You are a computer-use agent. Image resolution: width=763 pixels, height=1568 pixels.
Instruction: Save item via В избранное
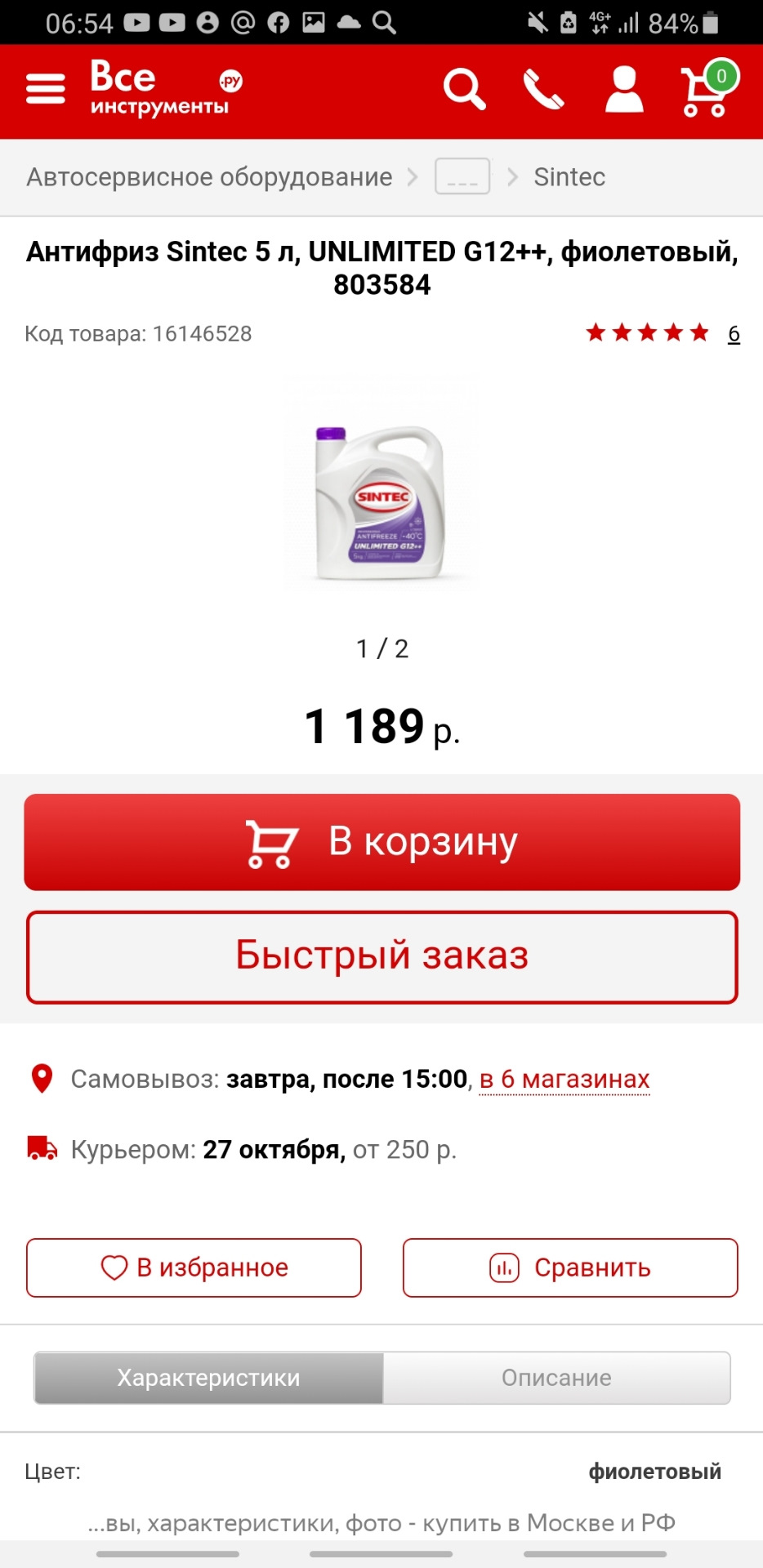194,1267
